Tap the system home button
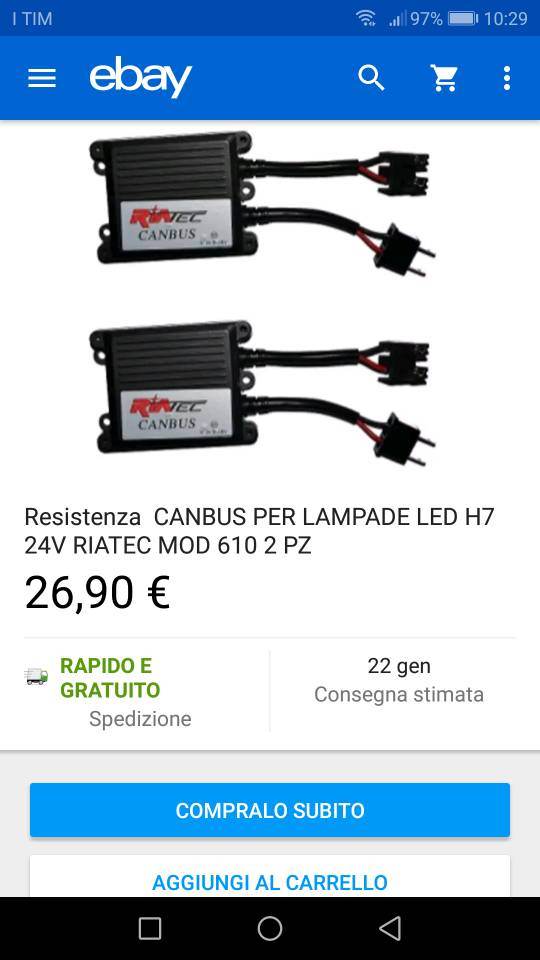 coord(269,928)
